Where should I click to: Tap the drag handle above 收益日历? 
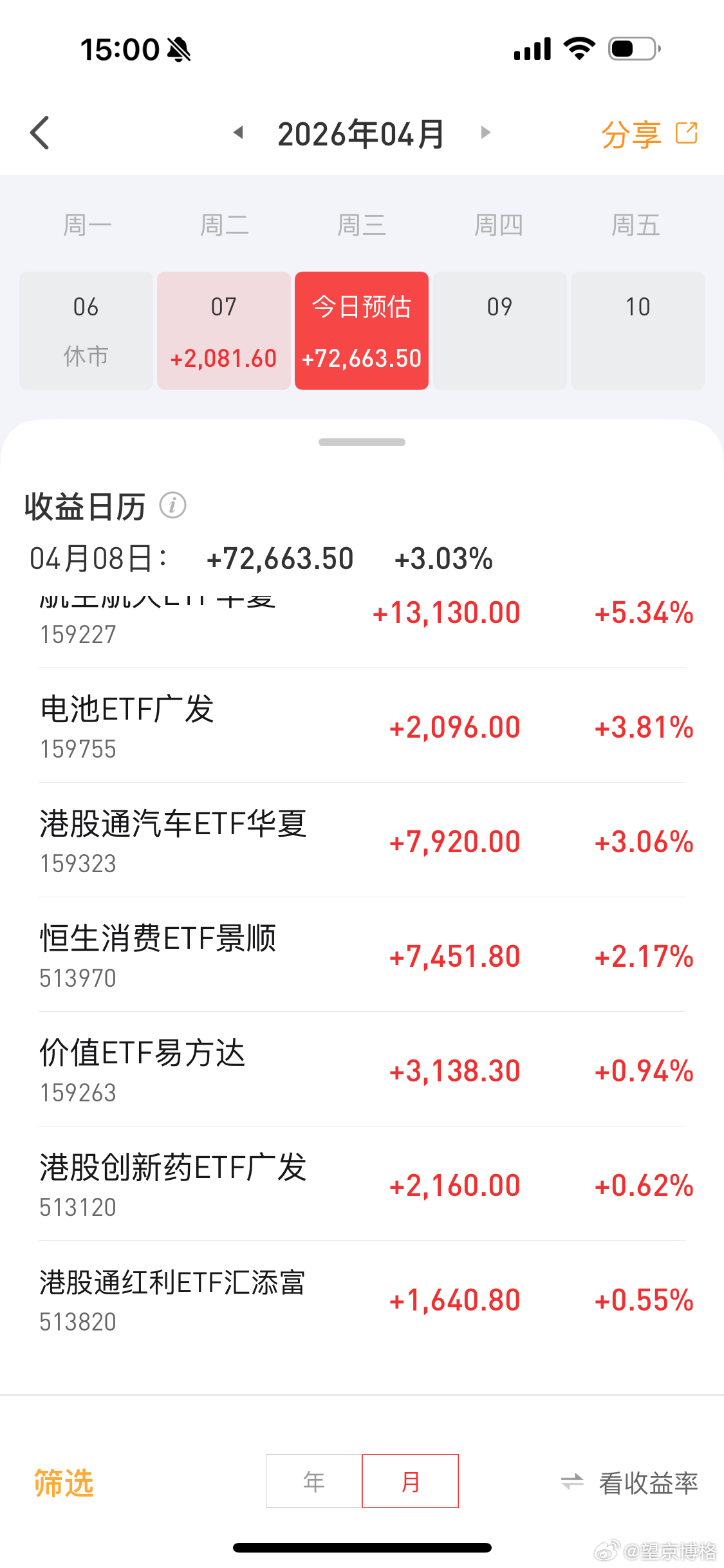tap(362, 442)
